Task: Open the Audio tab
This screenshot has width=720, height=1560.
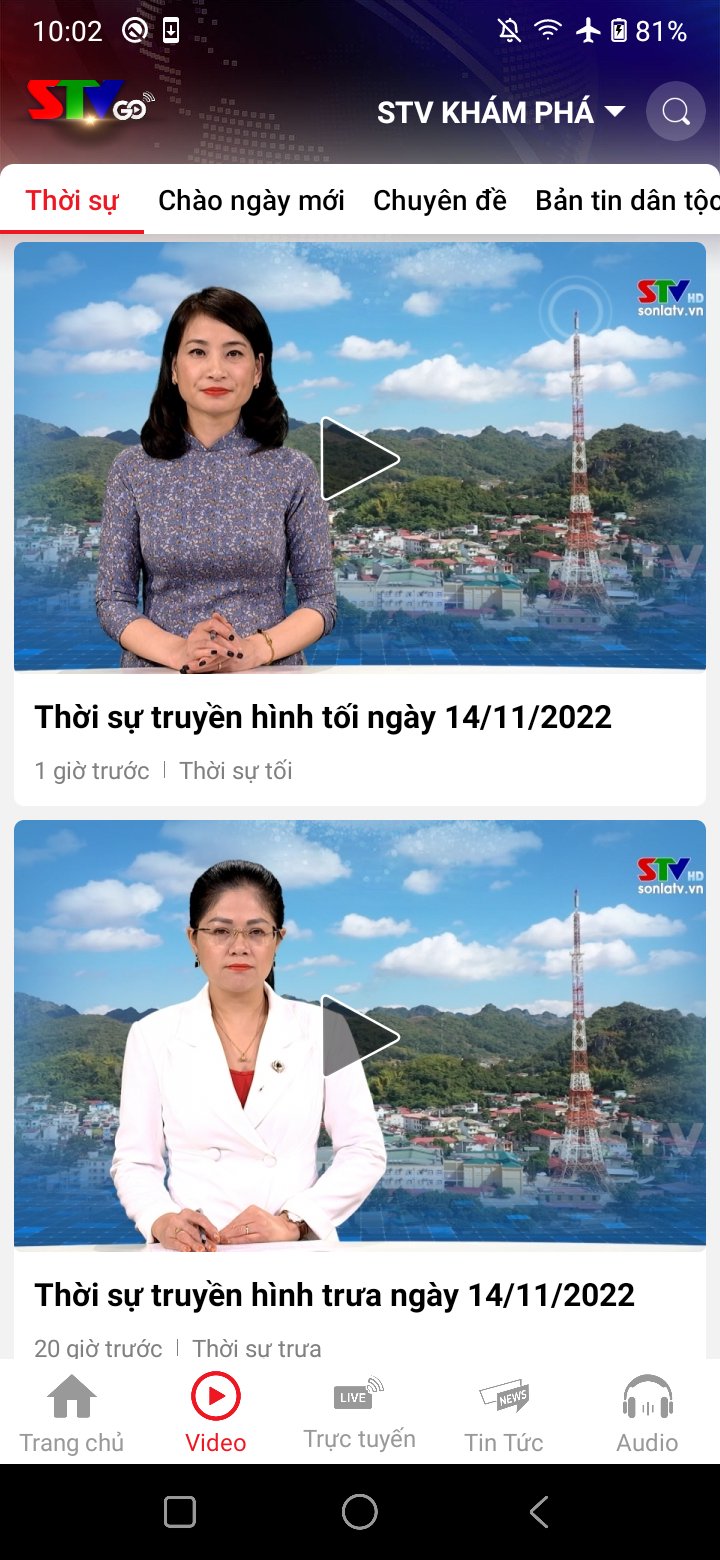Action: tap(647, 1414)
